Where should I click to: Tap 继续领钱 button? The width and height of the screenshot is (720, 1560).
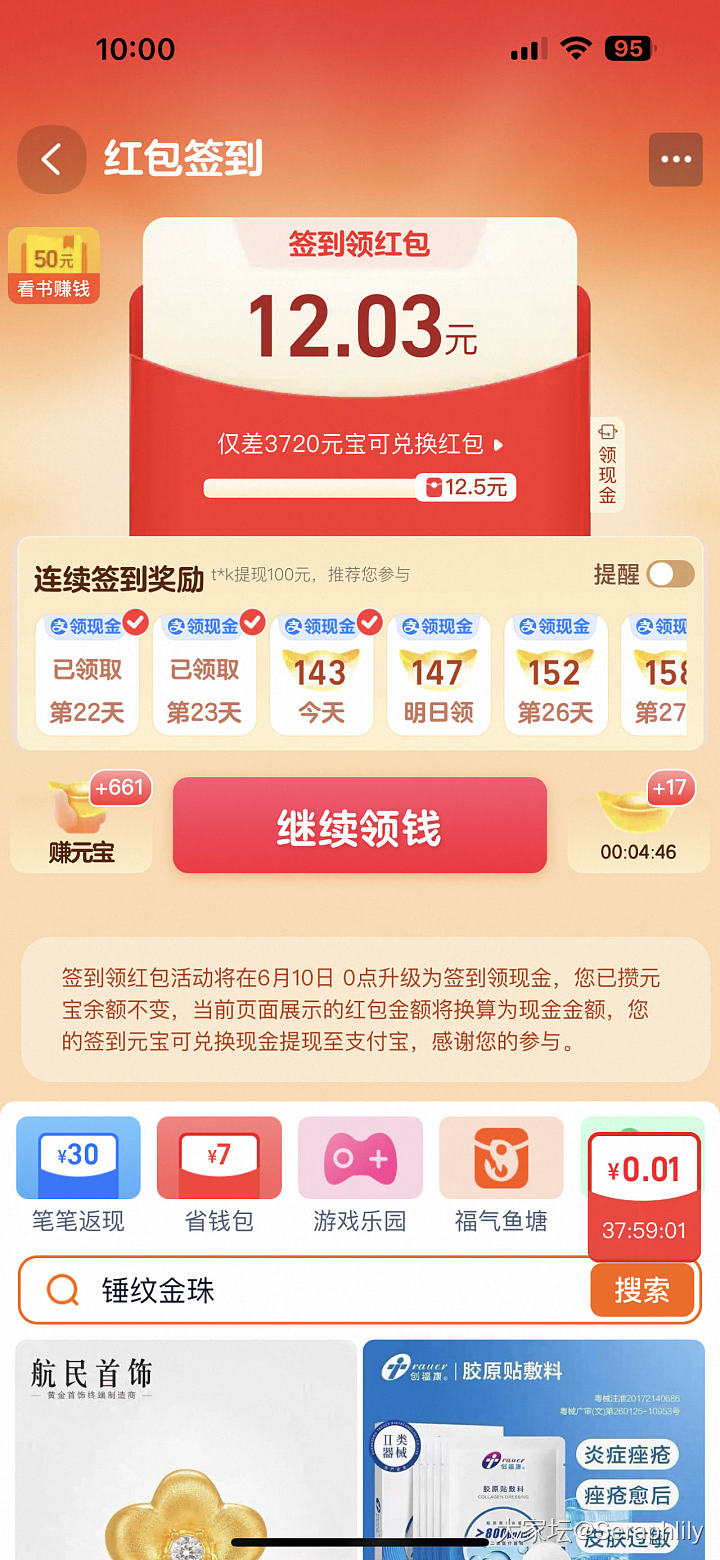tap(359, 826)
